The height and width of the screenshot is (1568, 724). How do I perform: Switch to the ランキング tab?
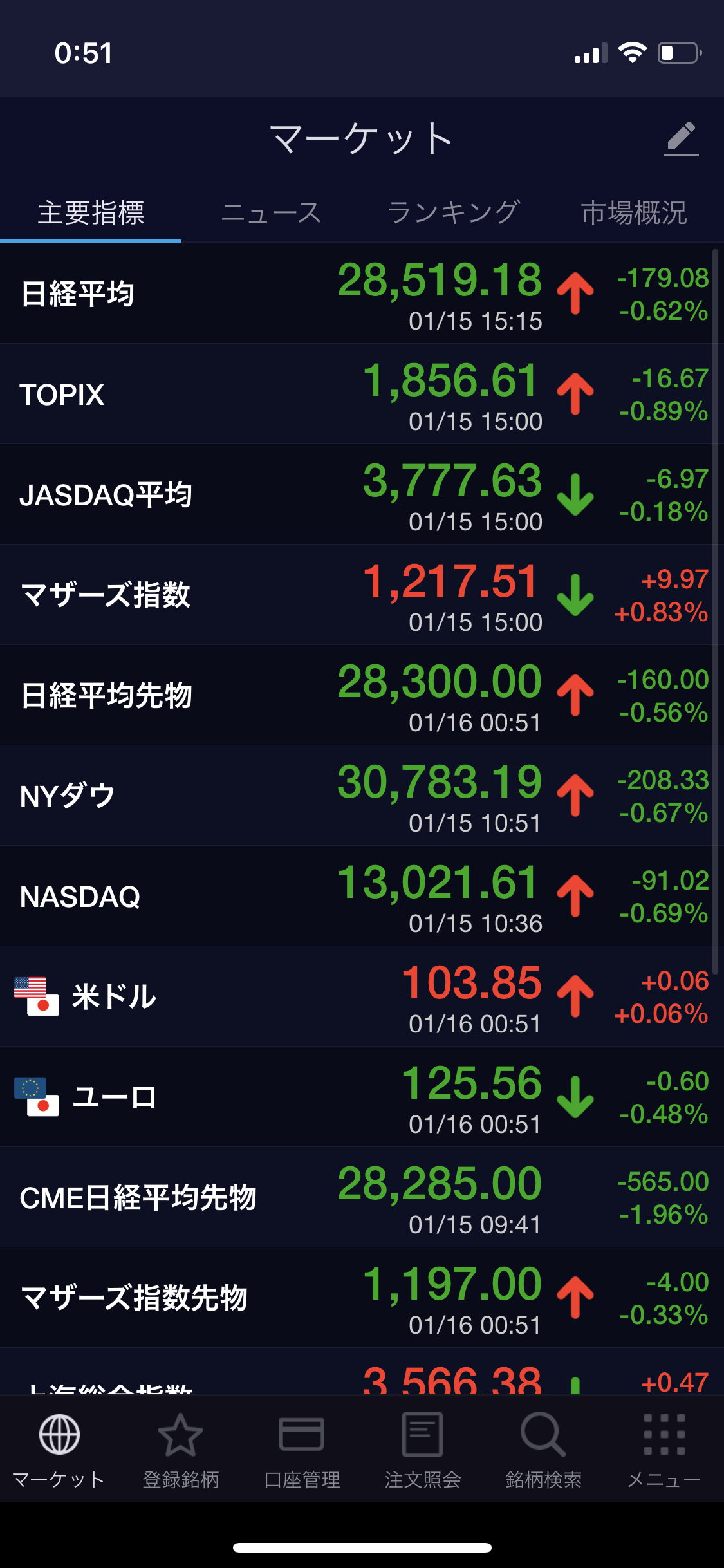click(453, 213)
